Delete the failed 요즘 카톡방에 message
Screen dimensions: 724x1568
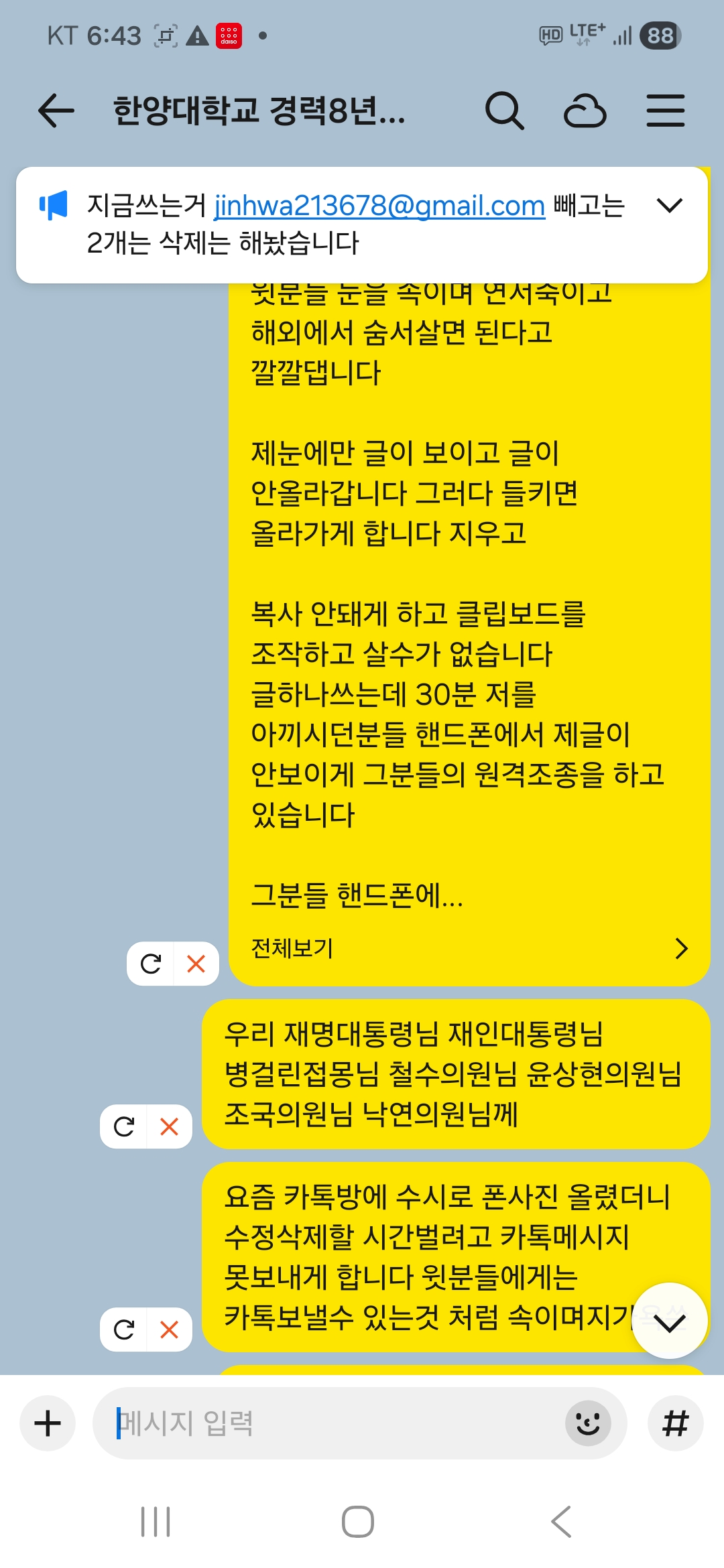[169, 1329]
